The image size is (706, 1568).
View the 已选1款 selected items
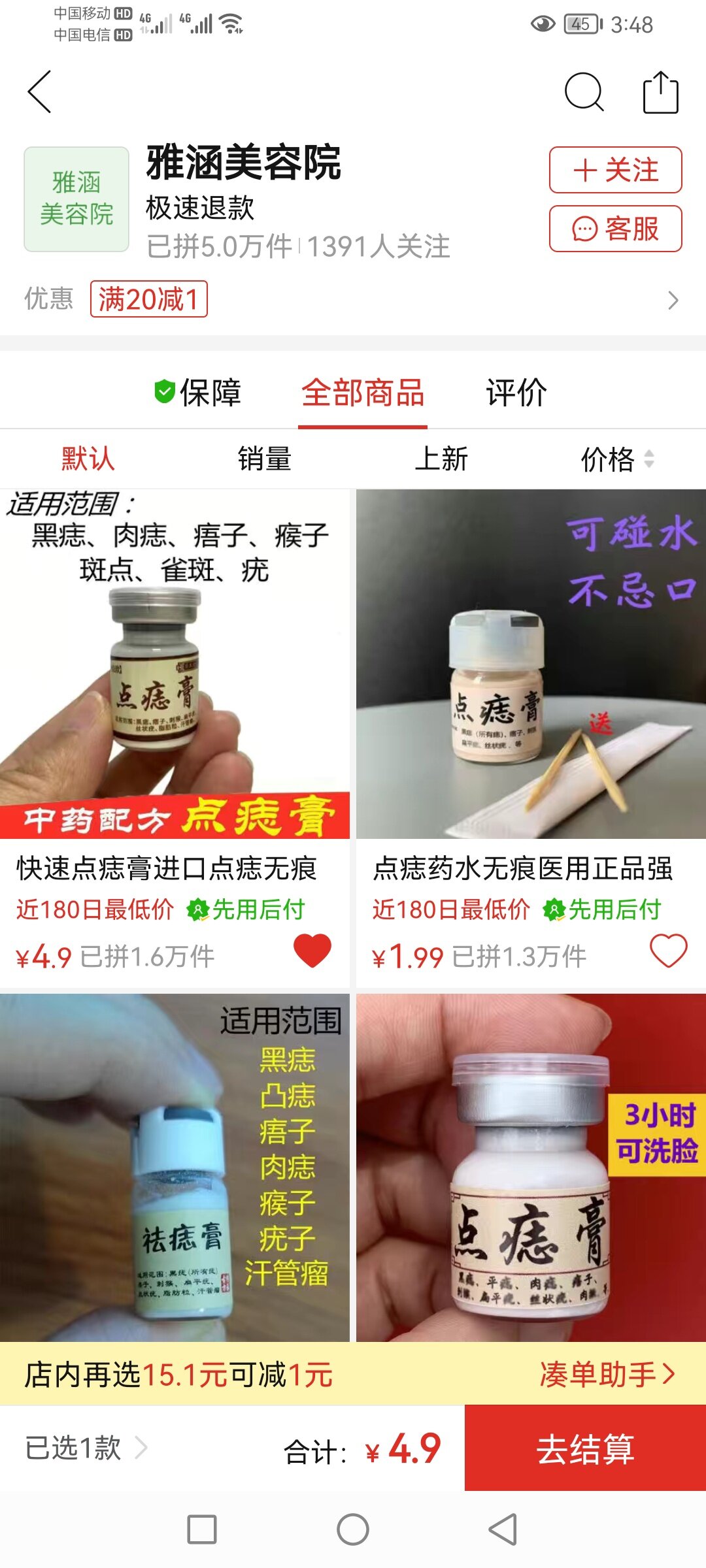(x=86, y=1448)
